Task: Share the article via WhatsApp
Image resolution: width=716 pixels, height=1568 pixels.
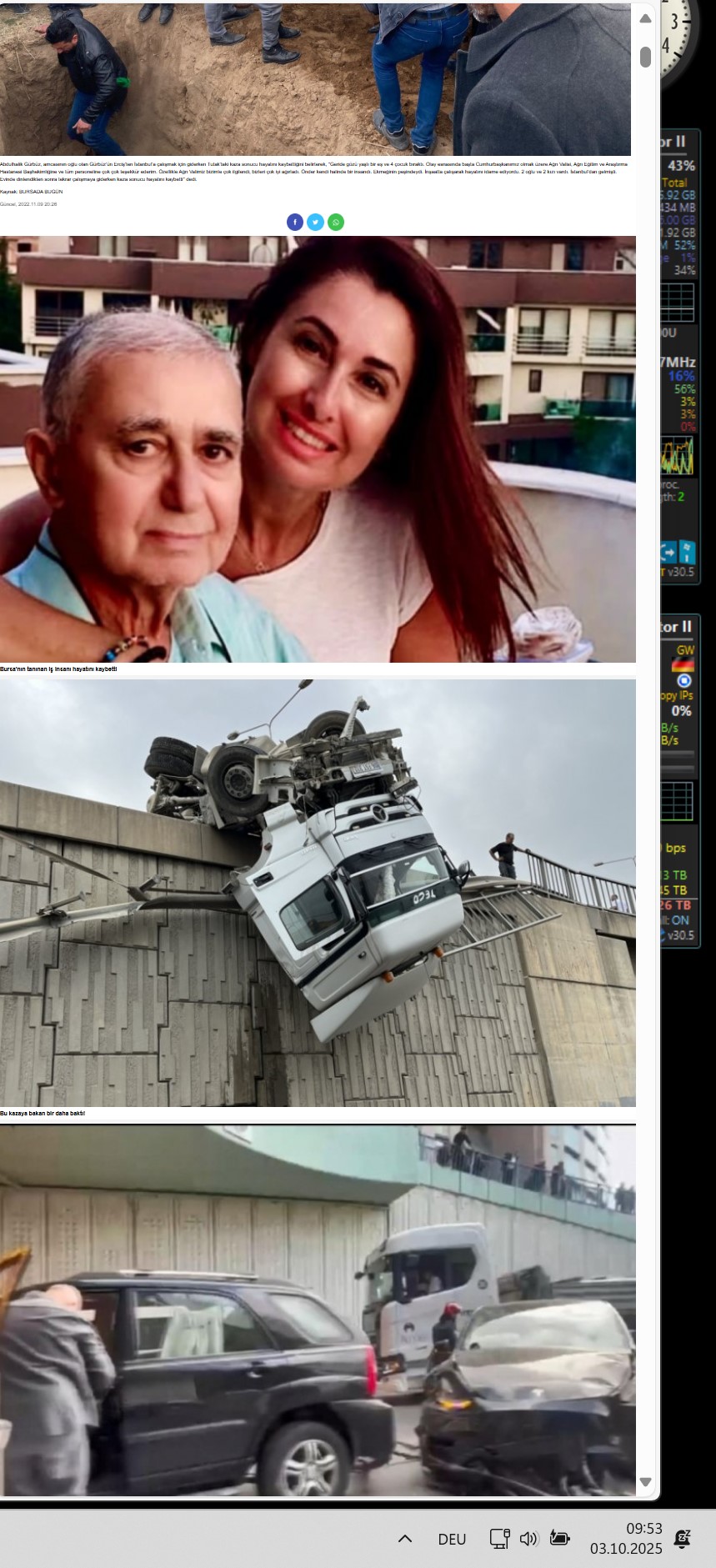Action: click(x=336, y=222)
